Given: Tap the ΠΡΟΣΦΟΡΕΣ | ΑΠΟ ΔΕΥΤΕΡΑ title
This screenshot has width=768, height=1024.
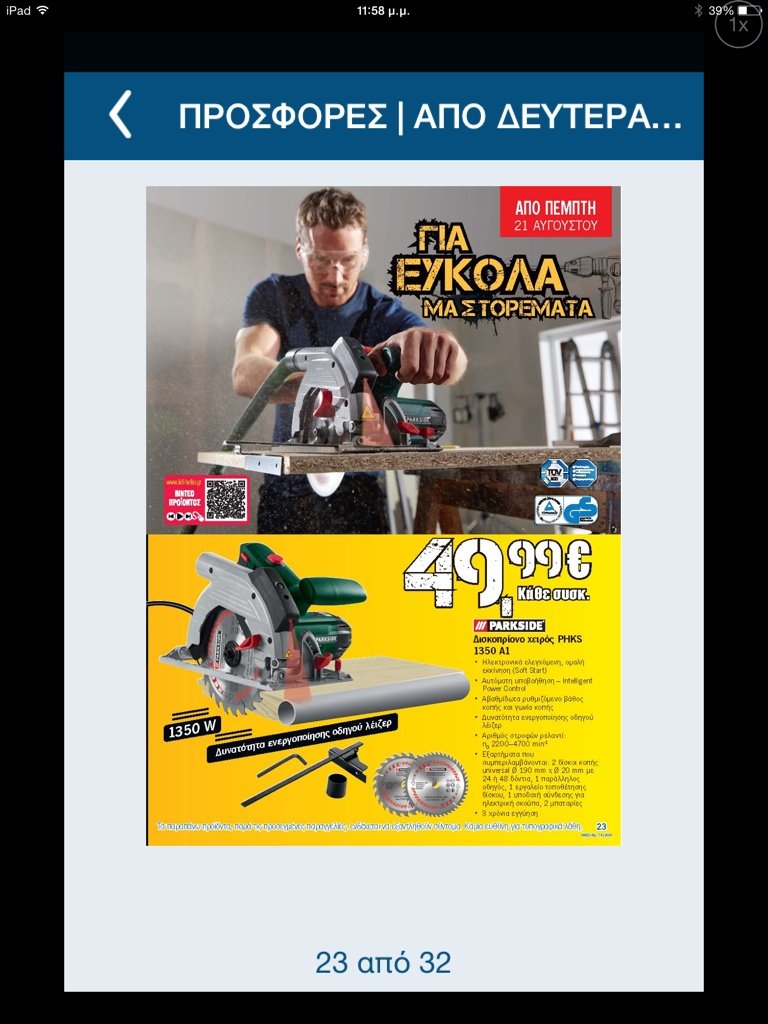Looking at the screenshot, I should [x=430, y=115].
